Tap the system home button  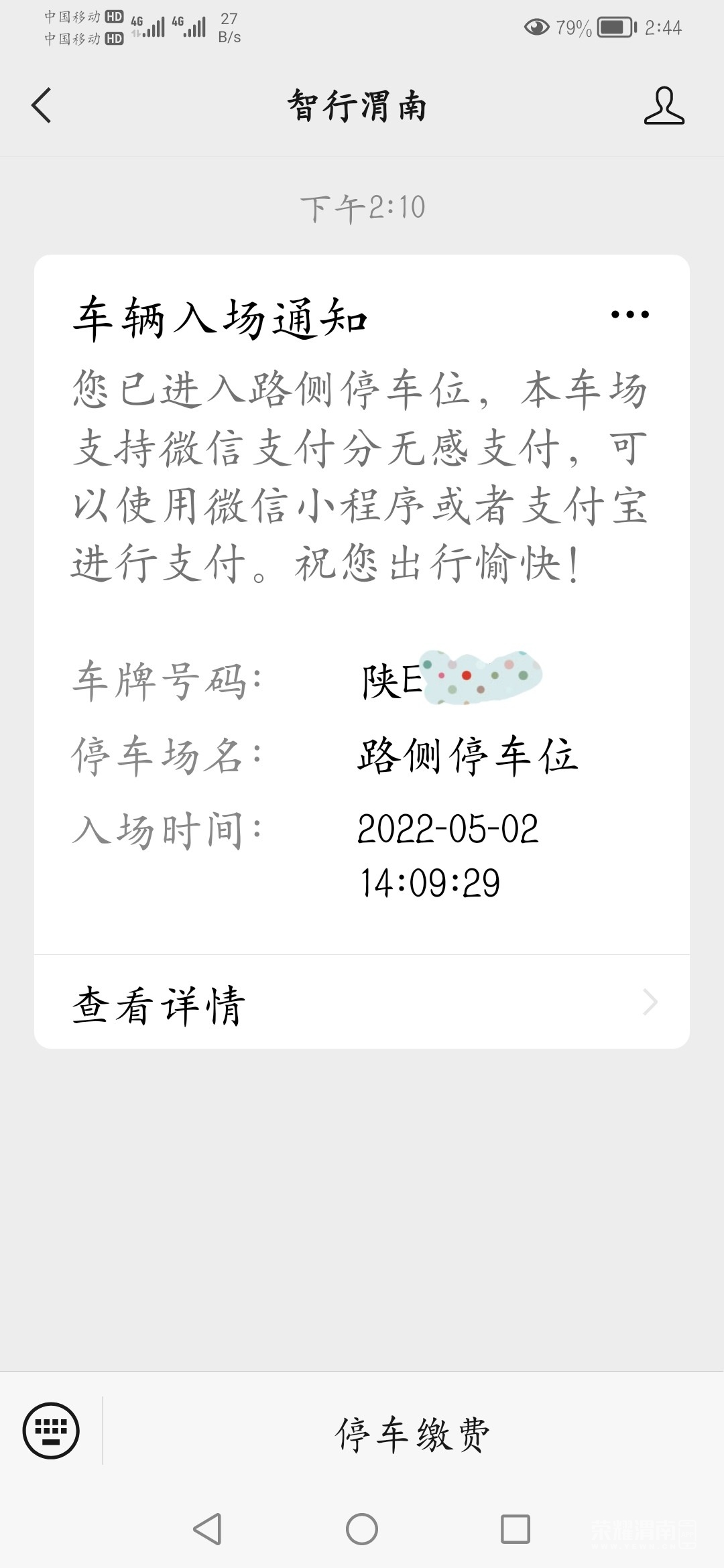362,1529
